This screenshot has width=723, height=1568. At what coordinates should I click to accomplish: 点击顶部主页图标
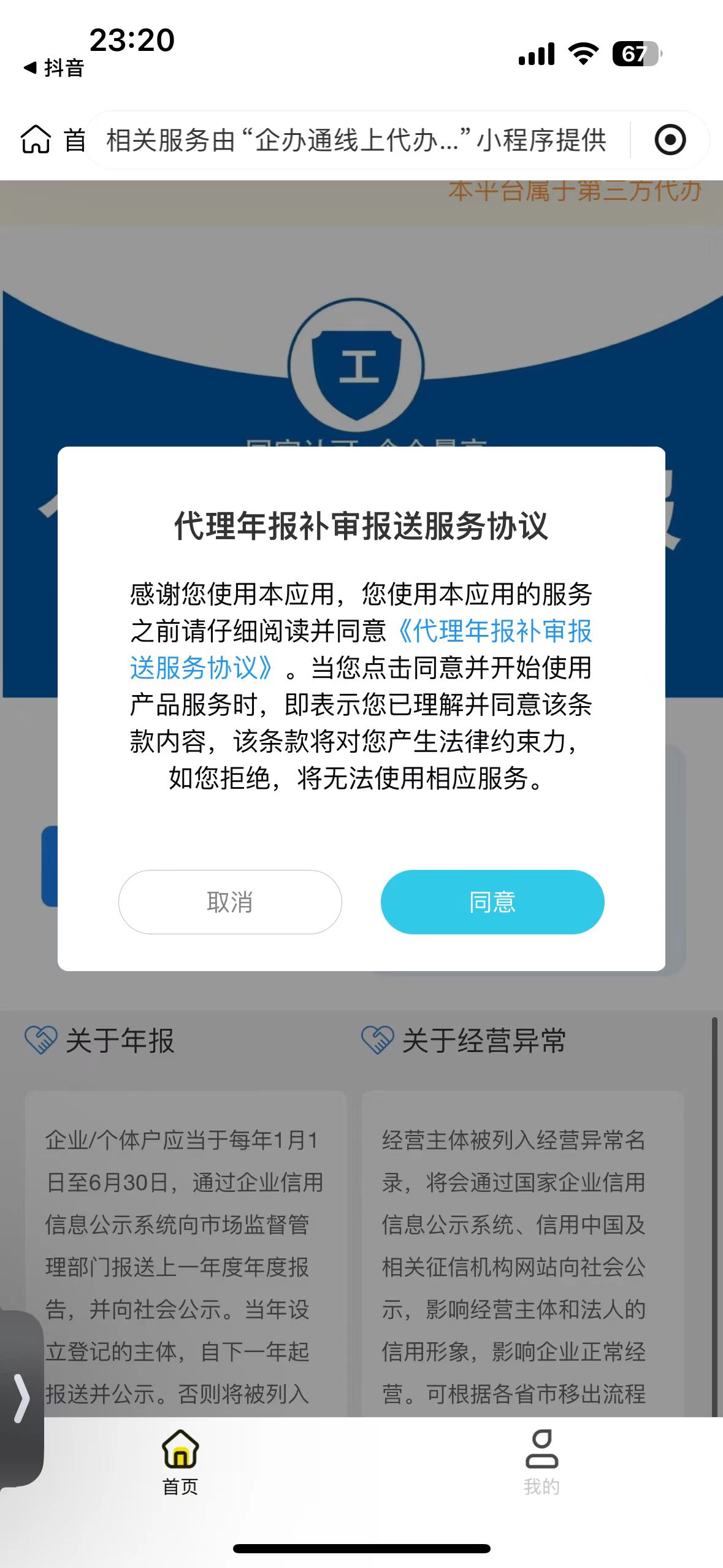(x=36, y=139)
